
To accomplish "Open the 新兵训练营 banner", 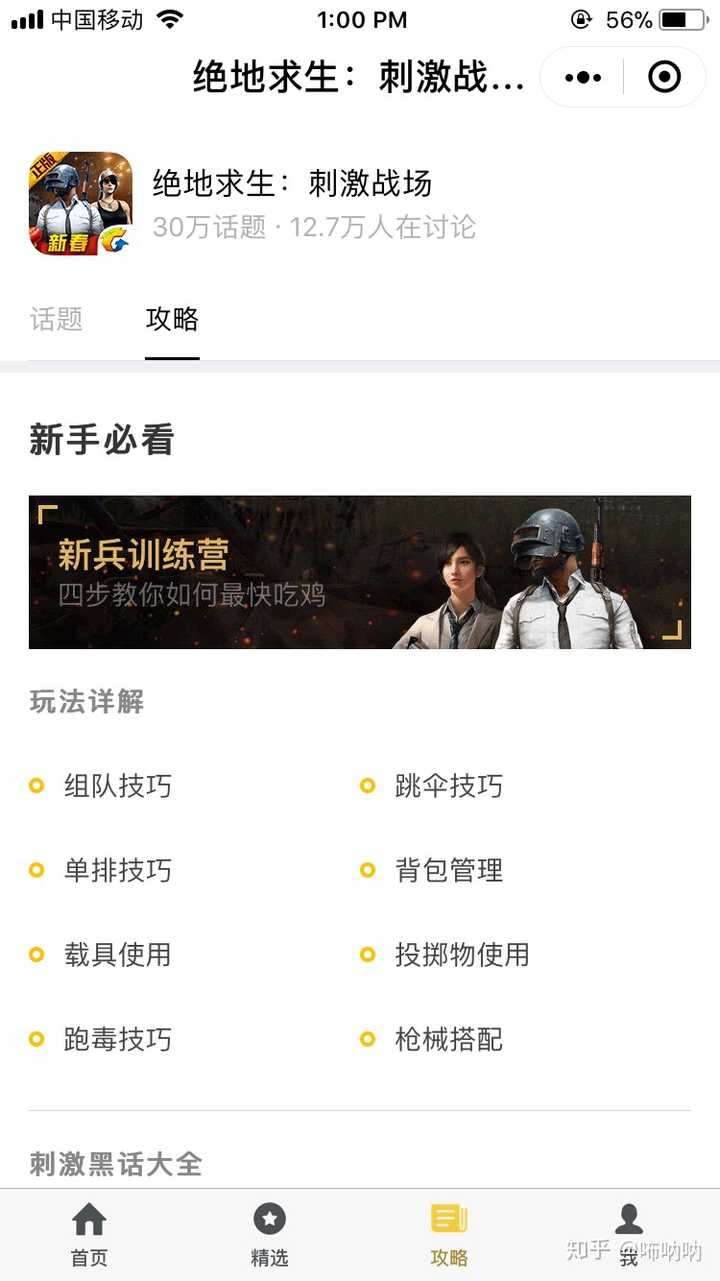I will point(359,572).
